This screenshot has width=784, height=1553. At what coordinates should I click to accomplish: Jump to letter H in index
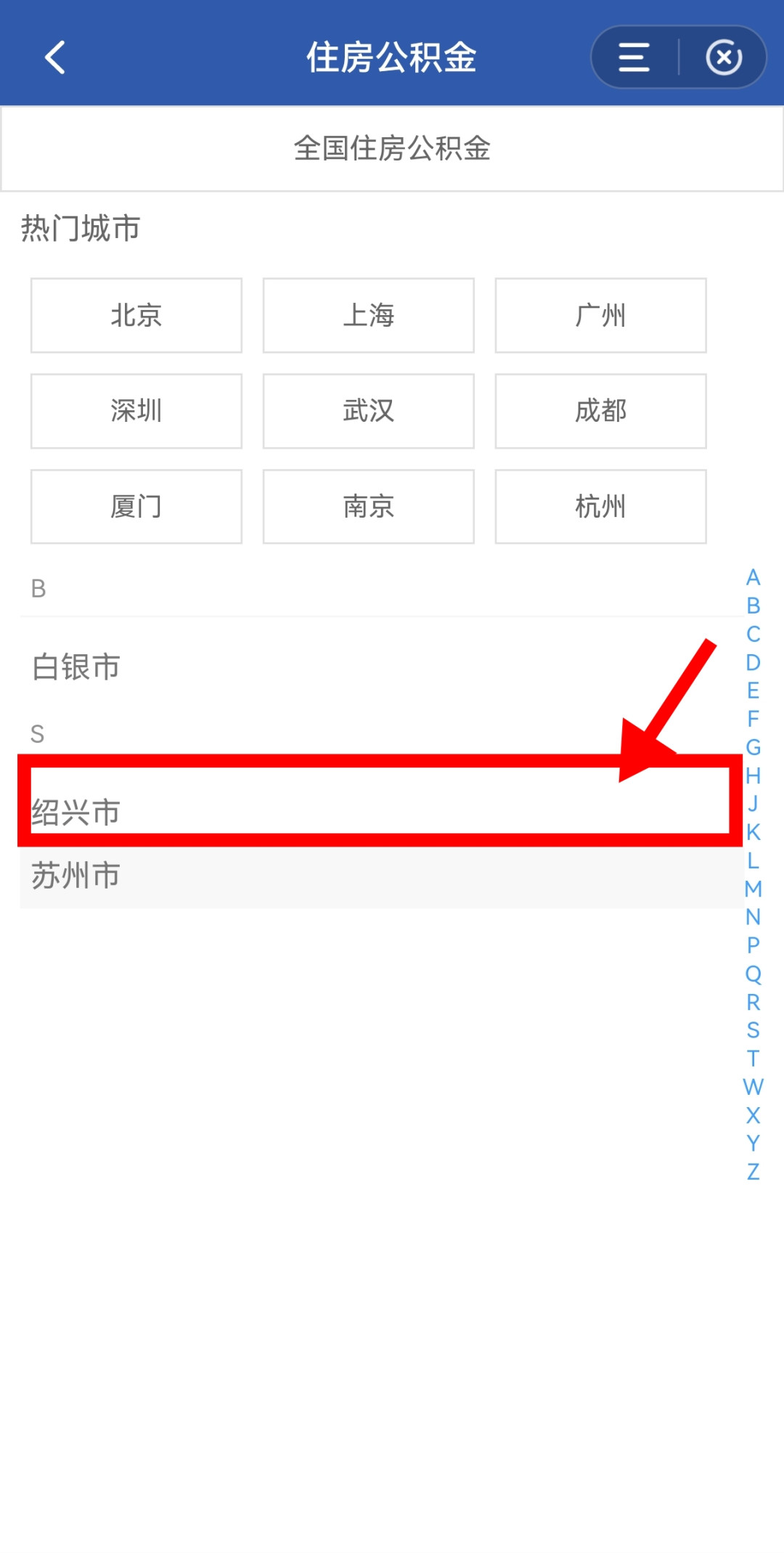click(753, 775)
